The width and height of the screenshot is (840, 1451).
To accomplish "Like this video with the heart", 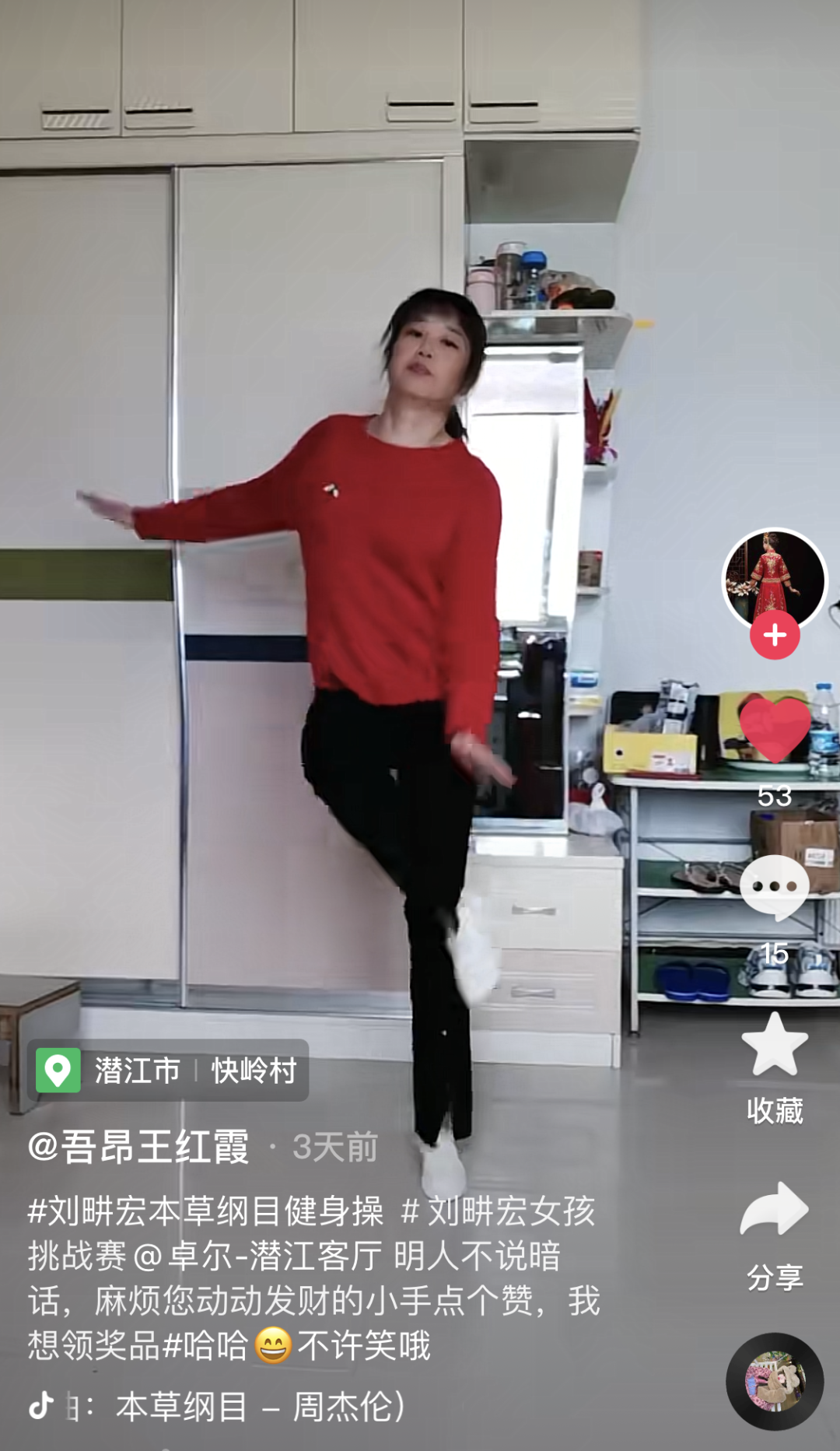I will 774,729.
